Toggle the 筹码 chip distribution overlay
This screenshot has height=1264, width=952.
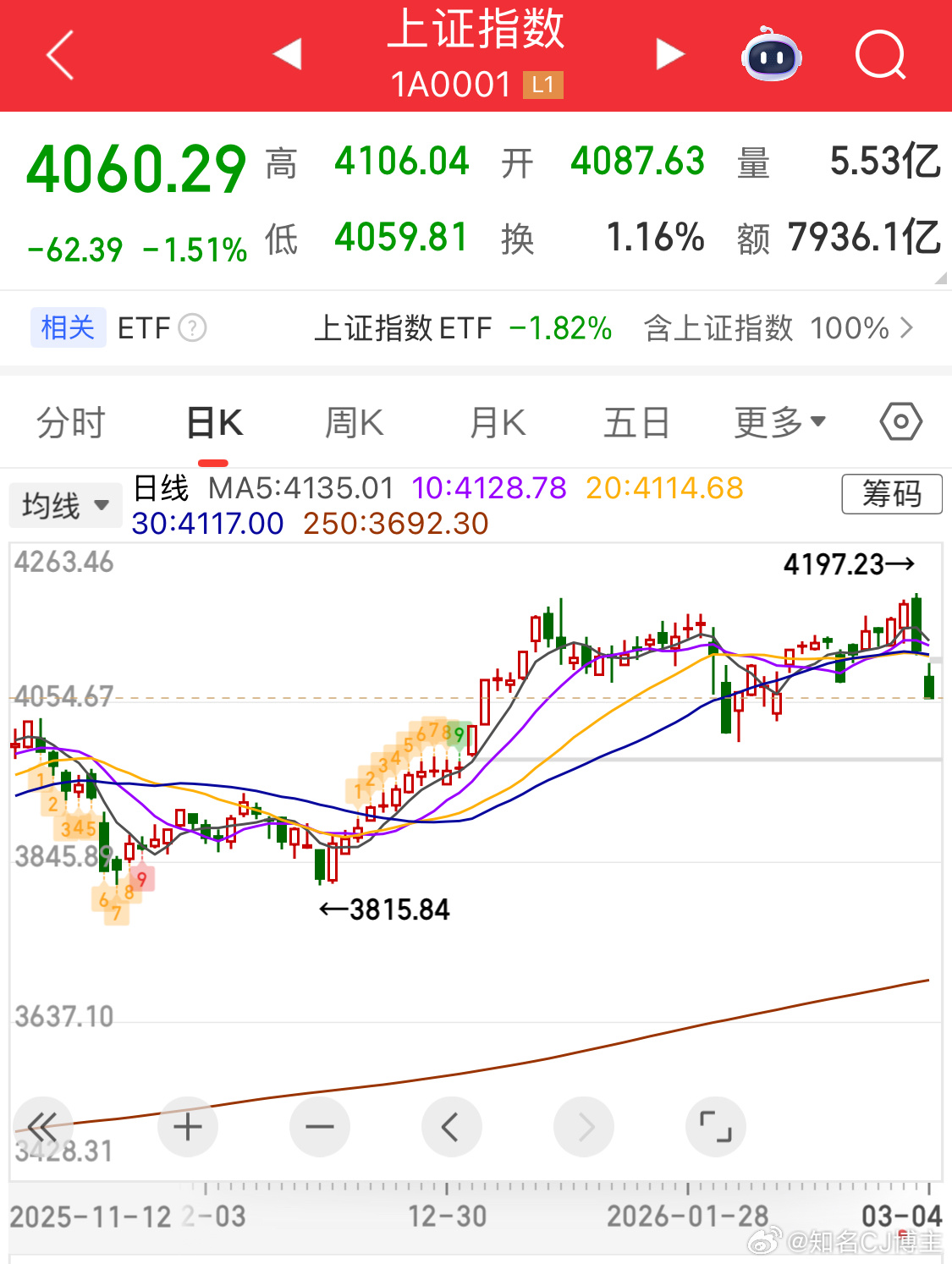[x=891, y=495]
